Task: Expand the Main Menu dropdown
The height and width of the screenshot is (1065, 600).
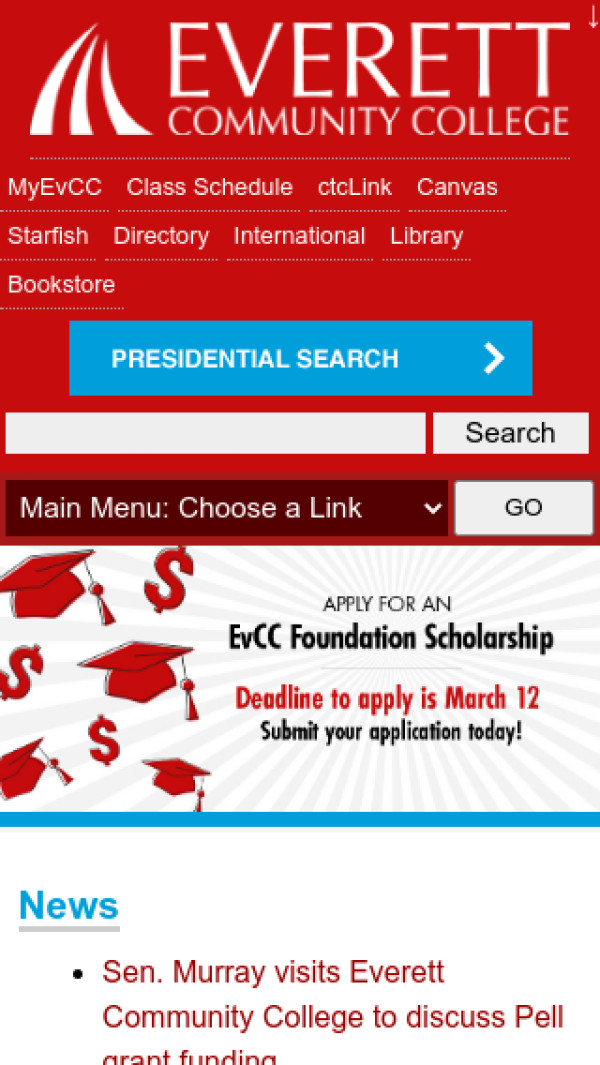Action: point(226,508)
